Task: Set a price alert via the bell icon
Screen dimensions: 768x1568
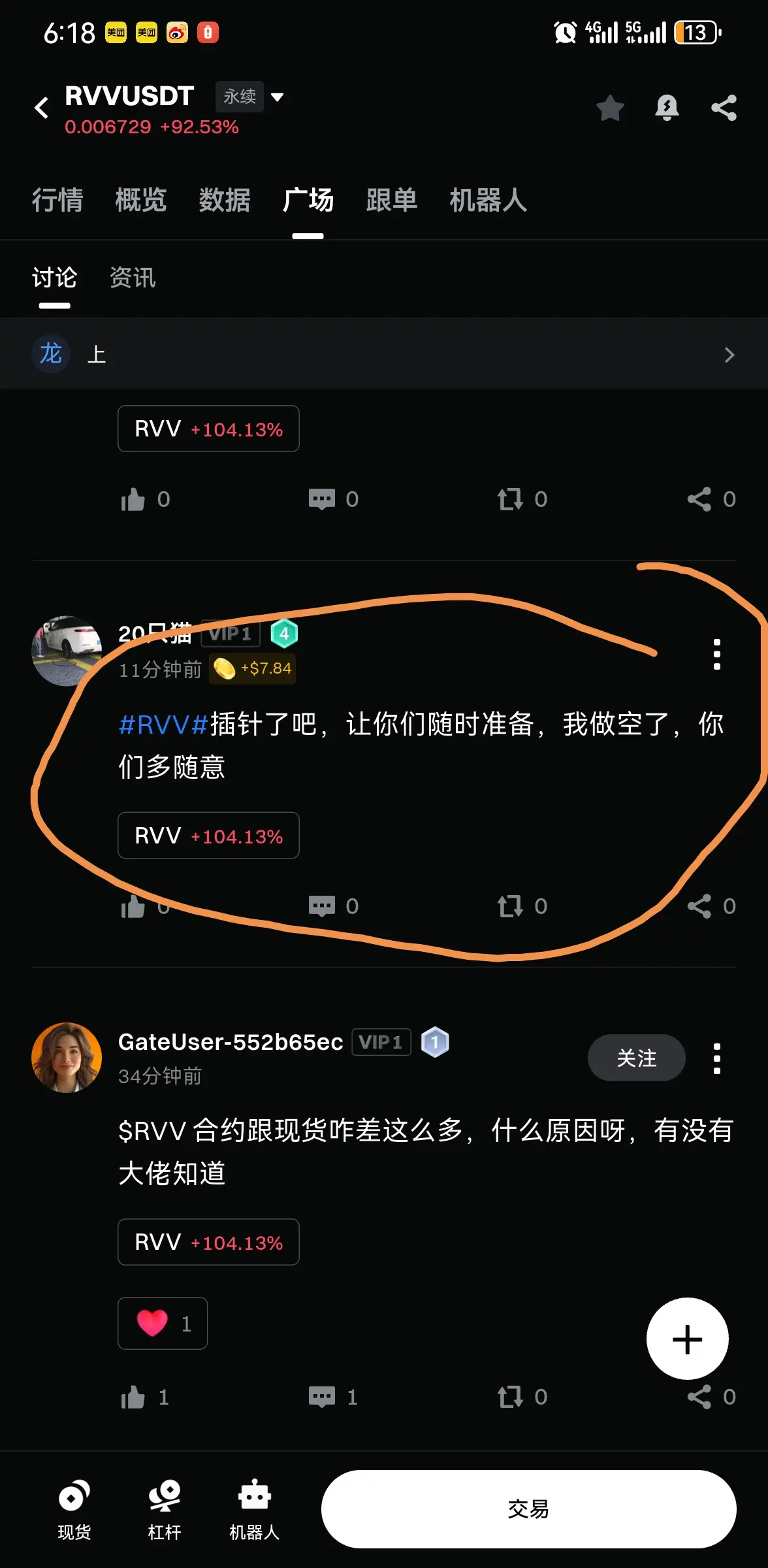Action: (x=667, y=108)
